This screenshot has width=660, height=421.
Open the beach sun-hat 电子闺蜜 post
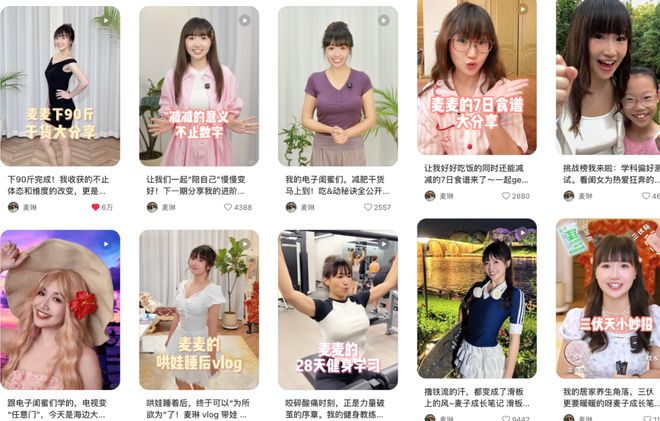coord(60,310)
